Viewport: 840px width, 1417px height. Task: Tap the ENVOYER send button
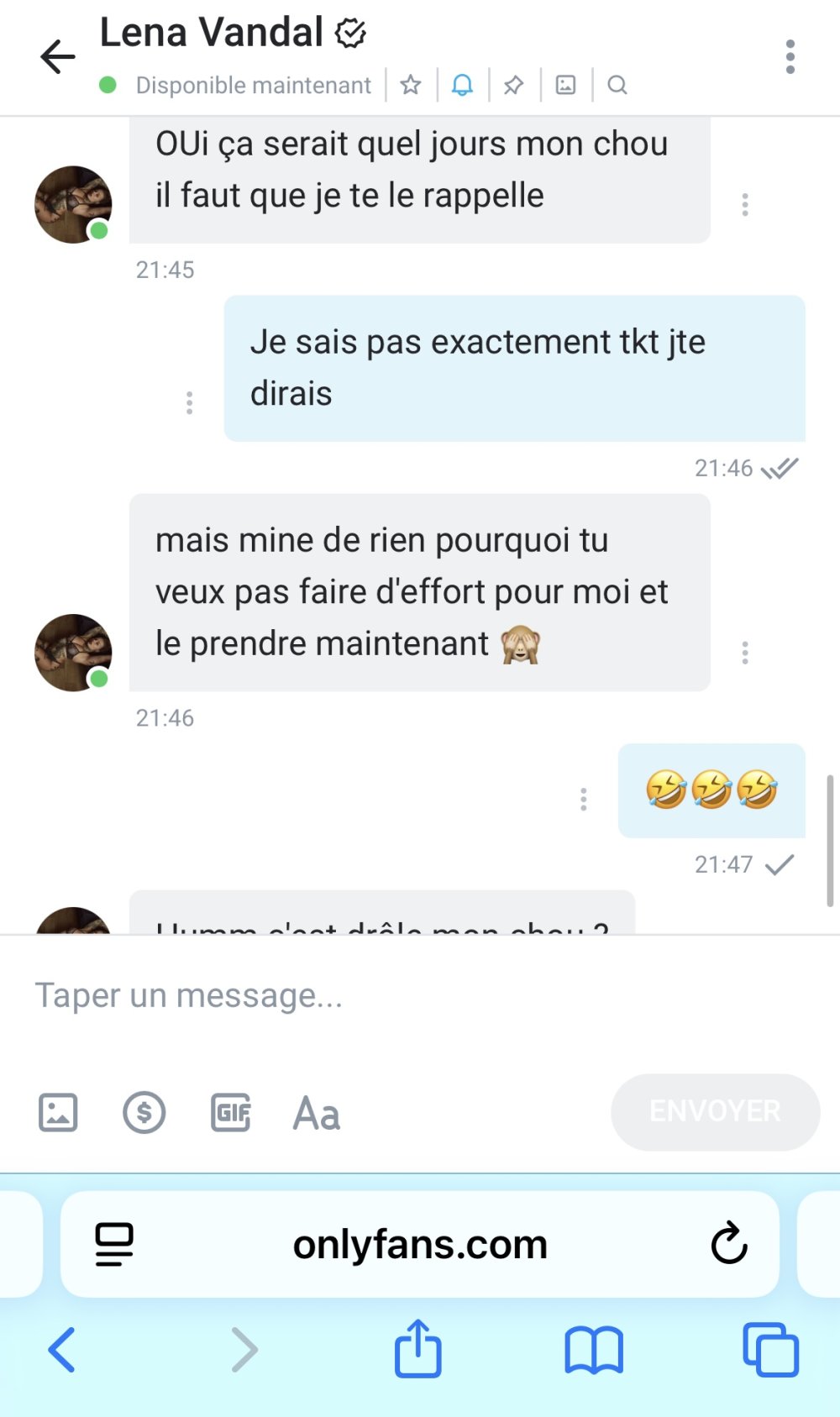click(x=715, y=1111)
